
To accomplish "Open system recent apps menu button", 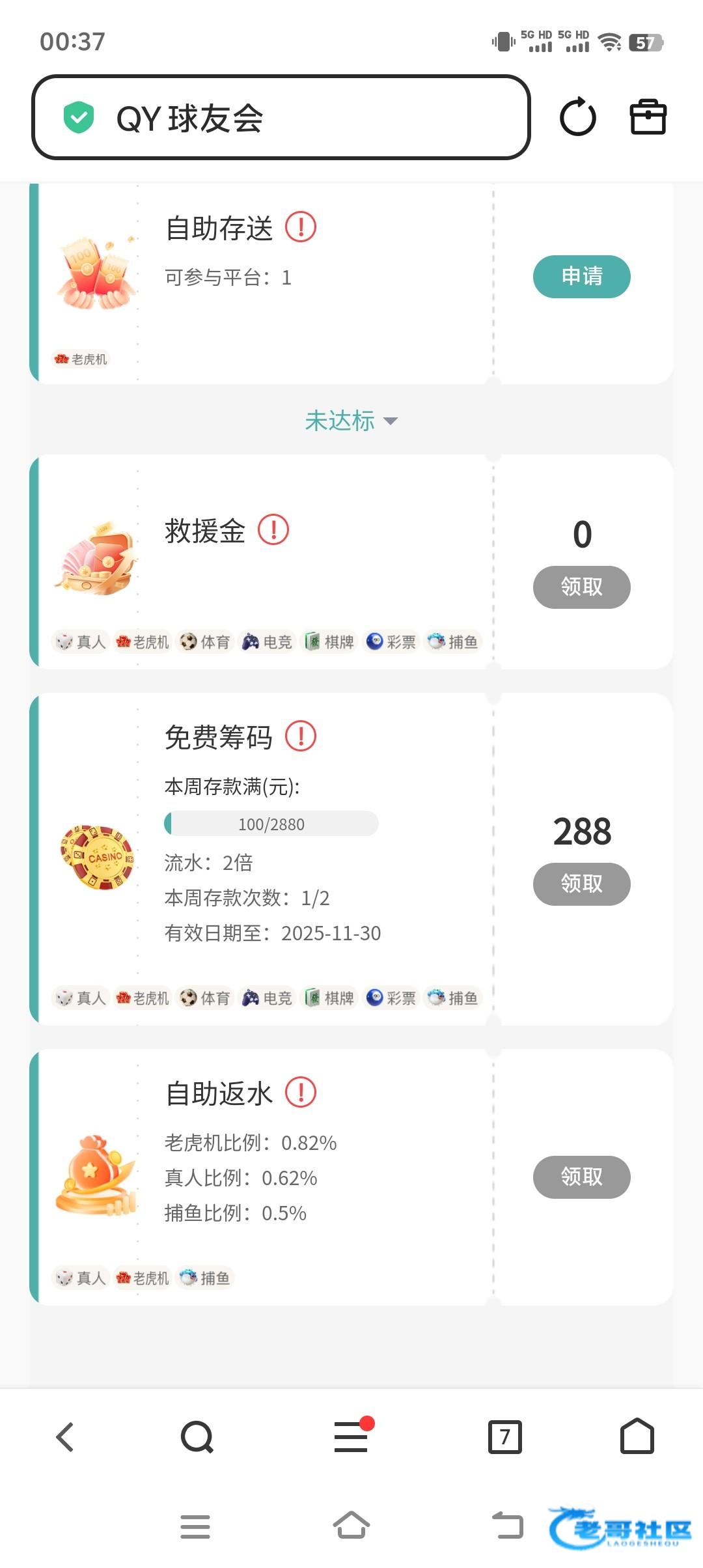I will [x=195, y=1526].
